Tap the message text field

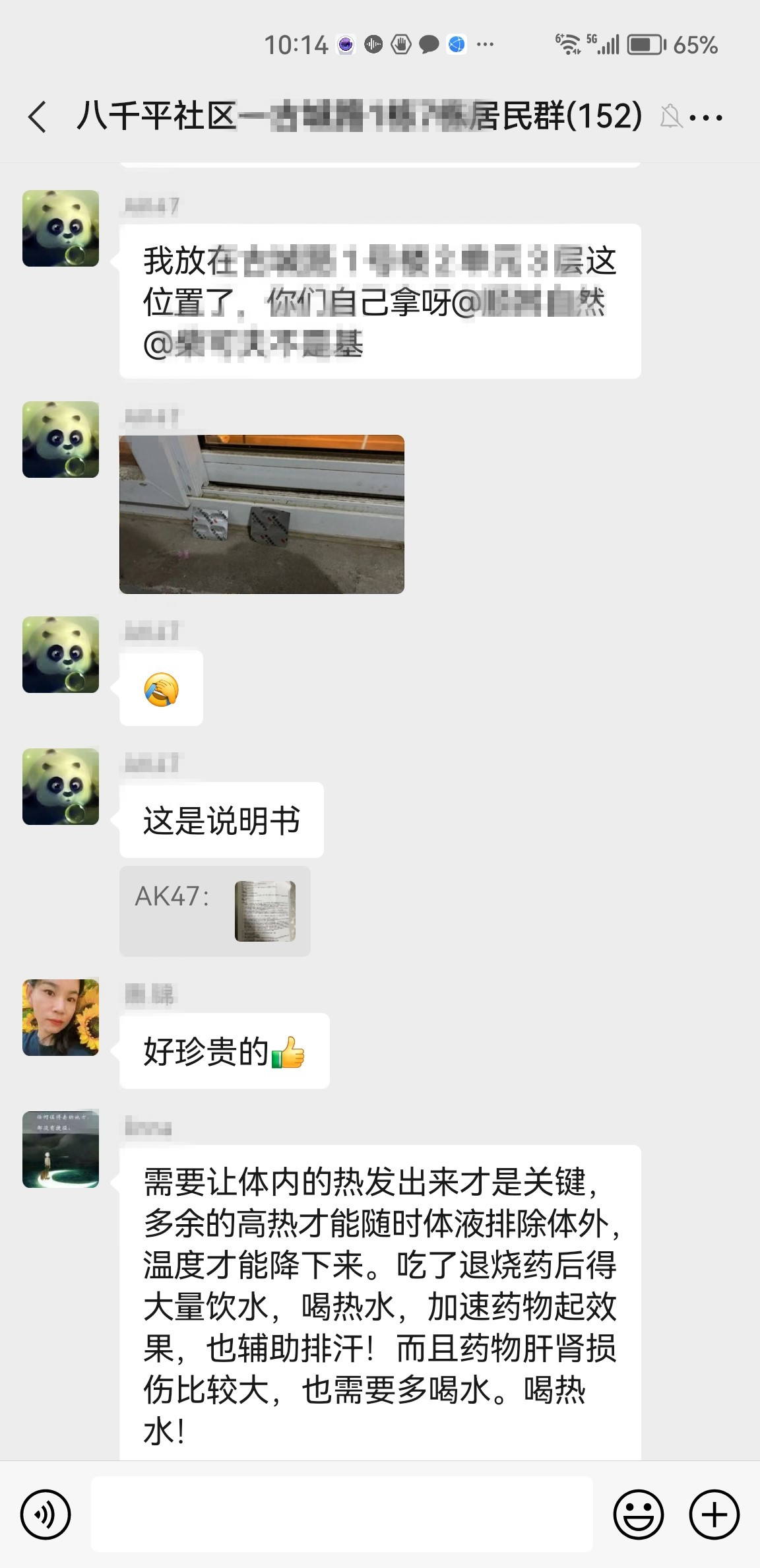[x=342, y=1514]
